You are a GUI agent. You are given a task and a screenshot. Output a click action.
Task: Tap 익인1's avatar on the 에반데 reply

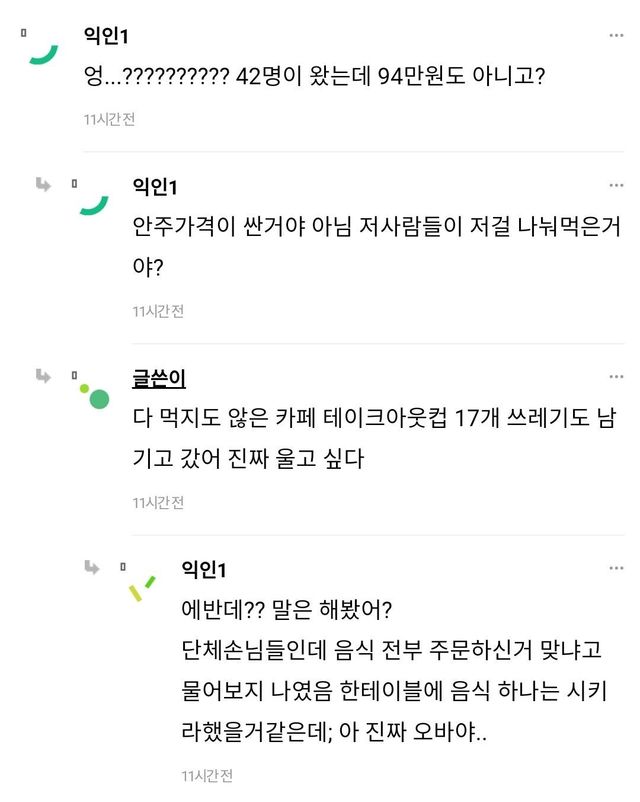(x=142, y=587)
